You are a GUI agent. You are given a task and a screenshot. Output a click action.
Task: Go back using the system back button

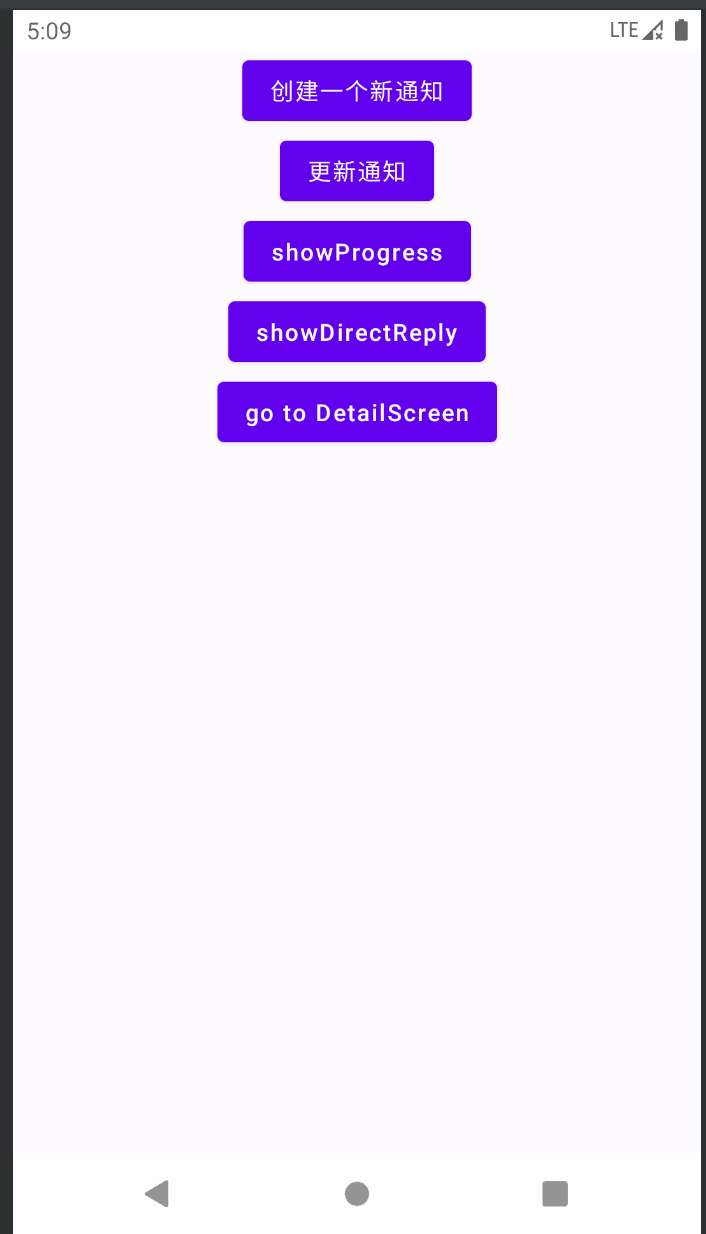pos(157,1193)
